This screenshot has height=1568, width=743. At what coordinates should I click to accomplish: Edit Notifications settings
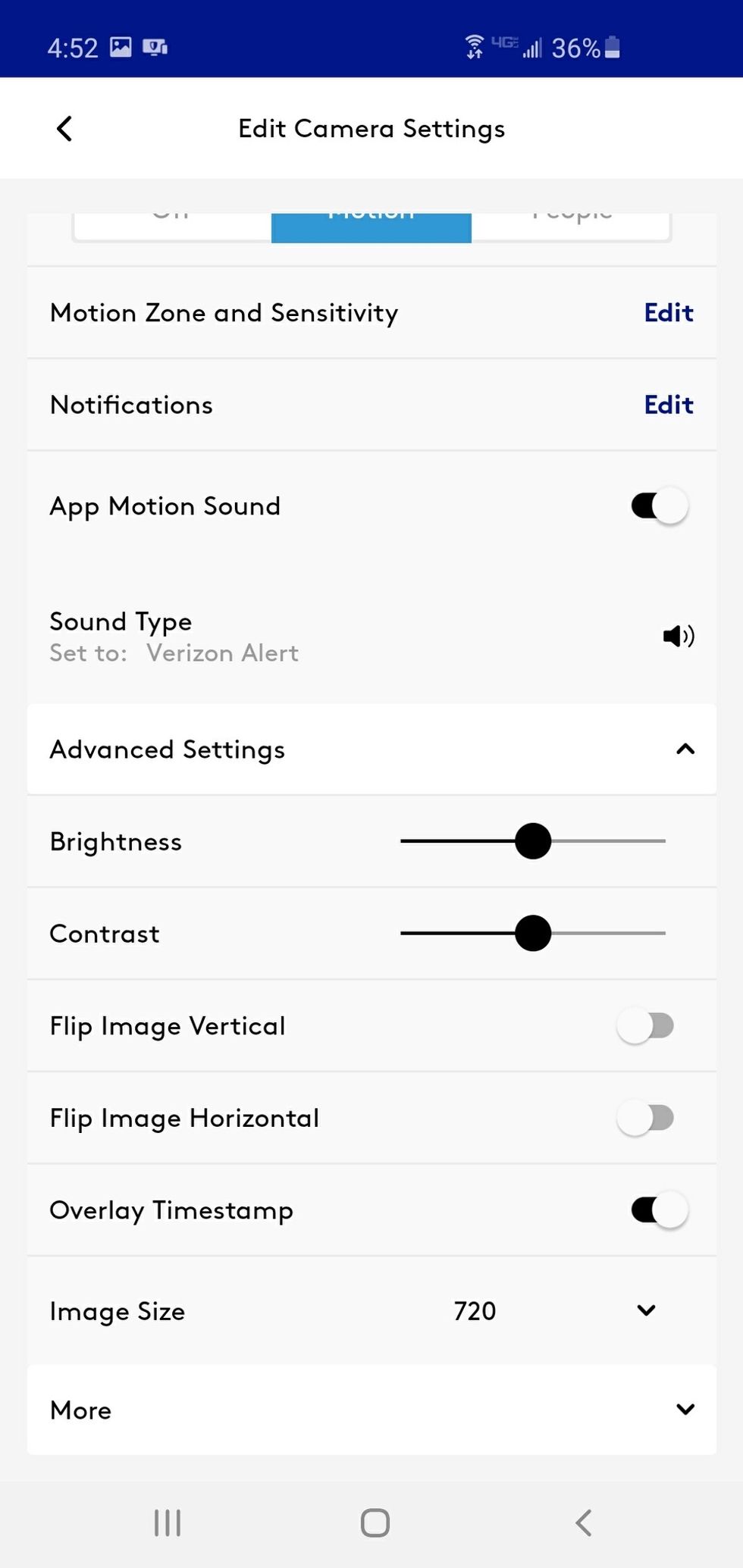tap(668, 405)
